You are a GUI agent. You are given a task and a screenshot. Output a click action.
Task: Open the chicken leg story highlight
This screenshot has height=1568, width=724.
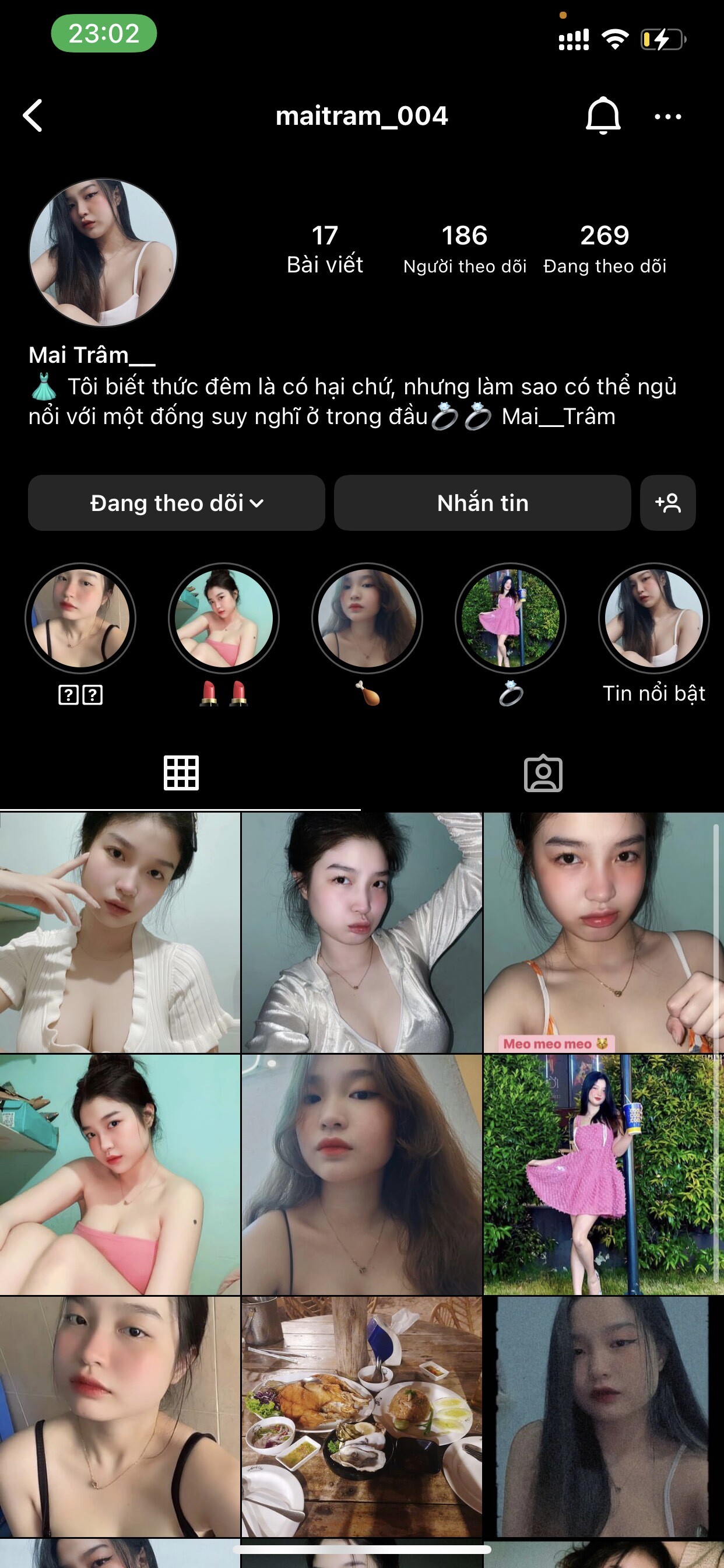click(x=367, y=618)
